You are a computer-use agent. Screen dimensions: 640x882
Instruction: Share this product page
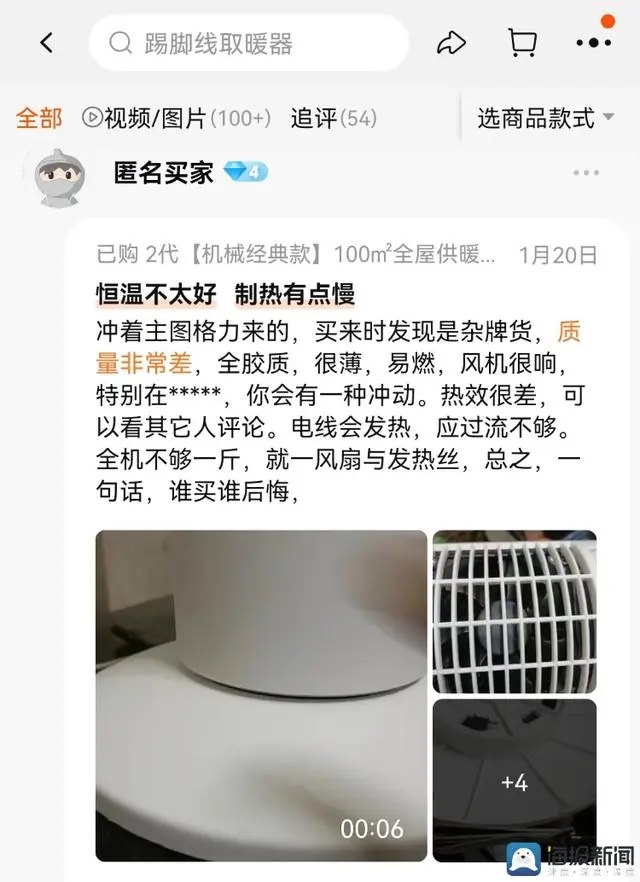452,43
